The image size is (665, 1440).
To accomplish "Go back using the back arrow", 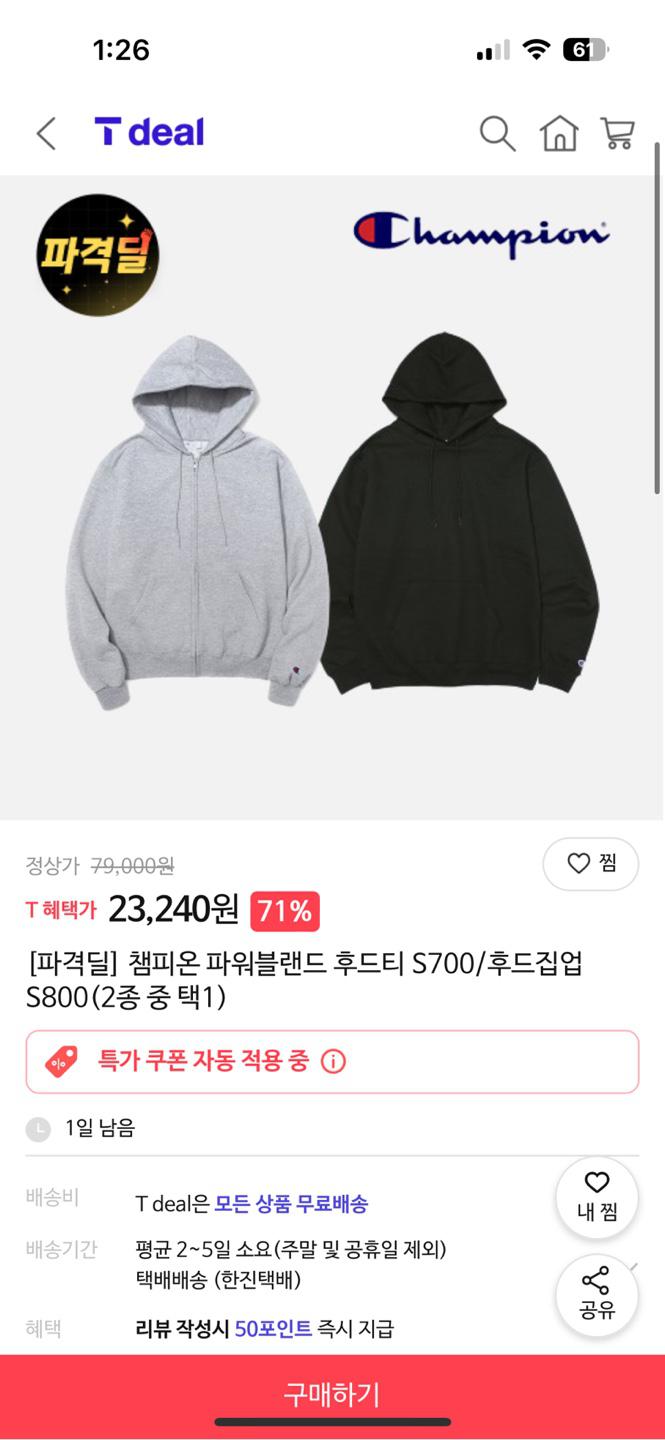I will (46, 133).
